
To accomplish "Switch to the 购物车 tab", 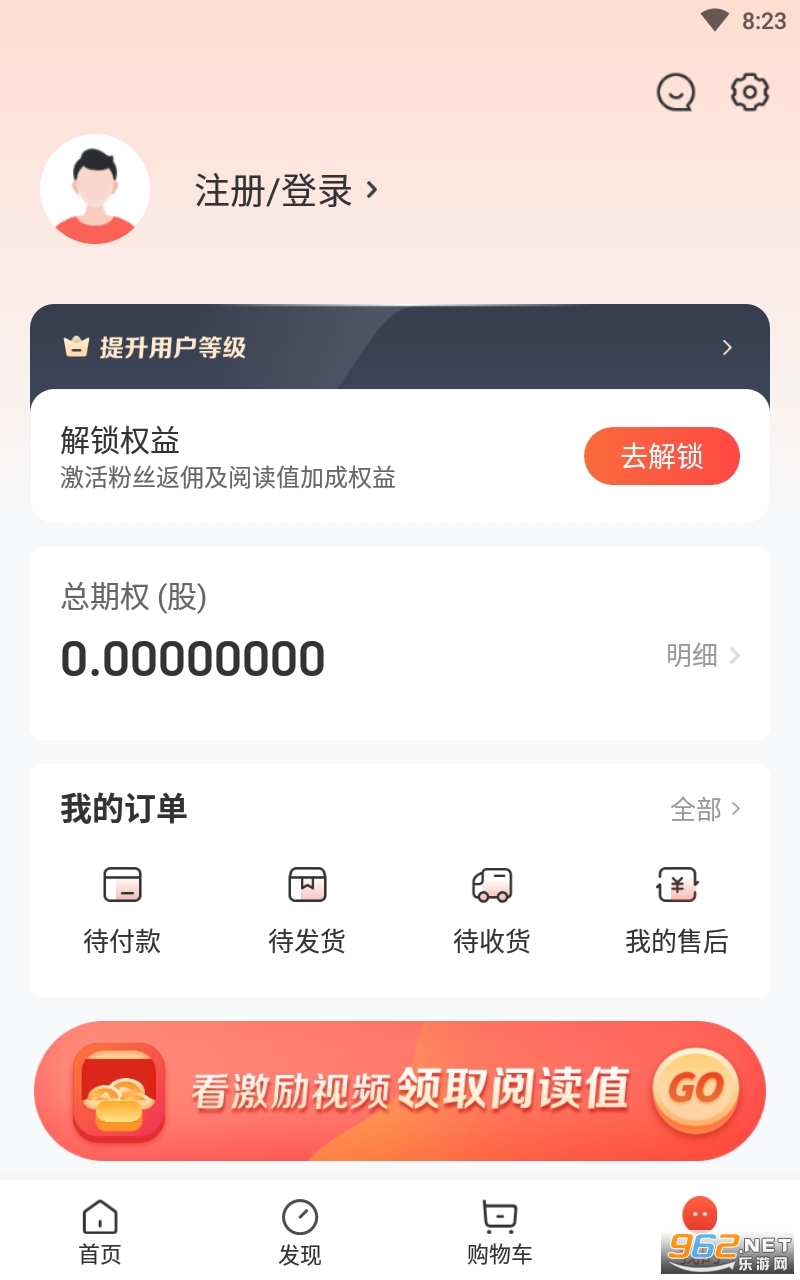I will (x=500, y=1232).
